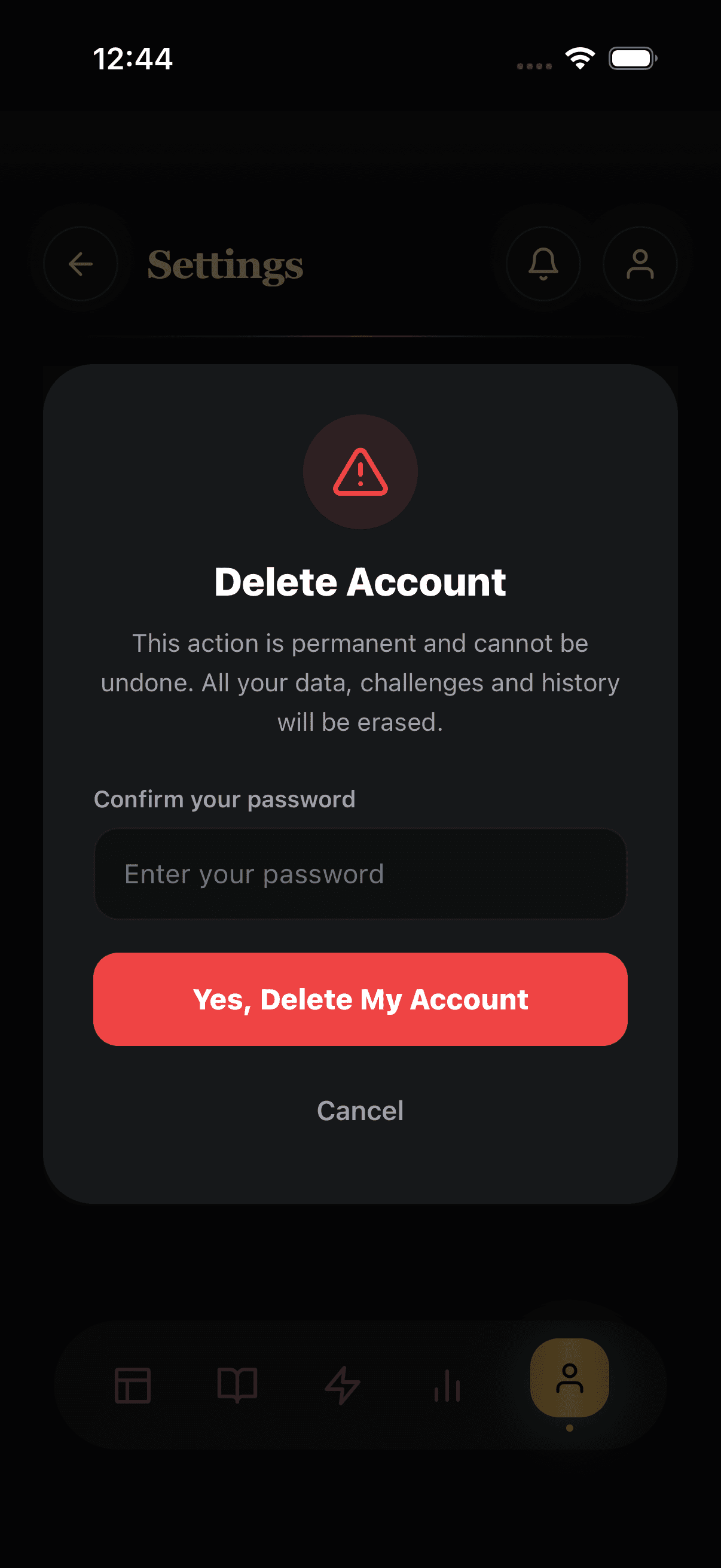Open the notifications bell icon
The image size is (721, 1568).
click(x=543, y=264)
